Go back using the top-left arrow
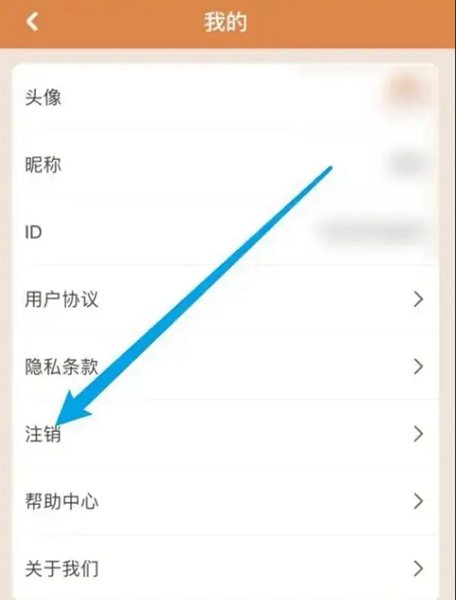 click(33, 21)
